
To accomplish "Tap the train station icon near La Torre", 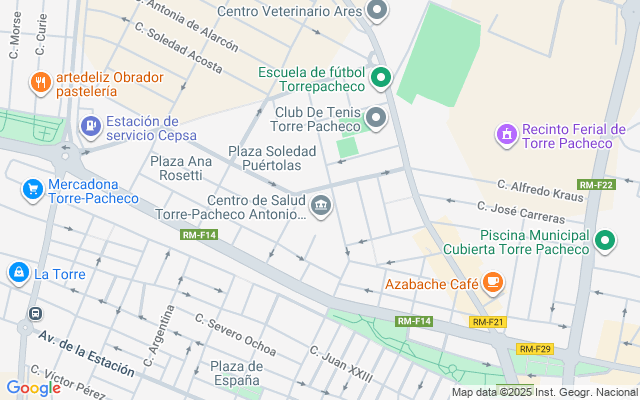I will [x=35, y=314].
